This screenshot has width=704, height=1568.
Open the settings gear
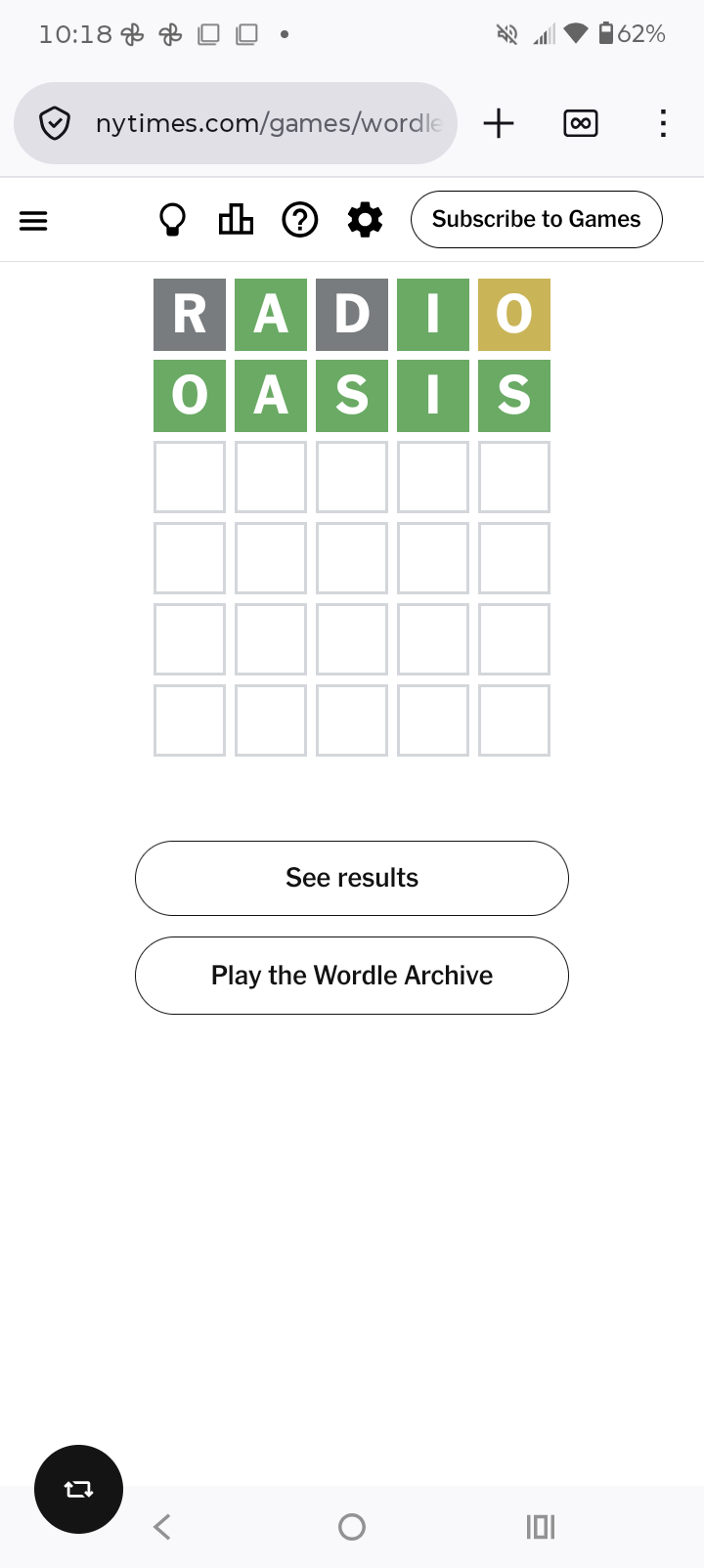point(365,220)
